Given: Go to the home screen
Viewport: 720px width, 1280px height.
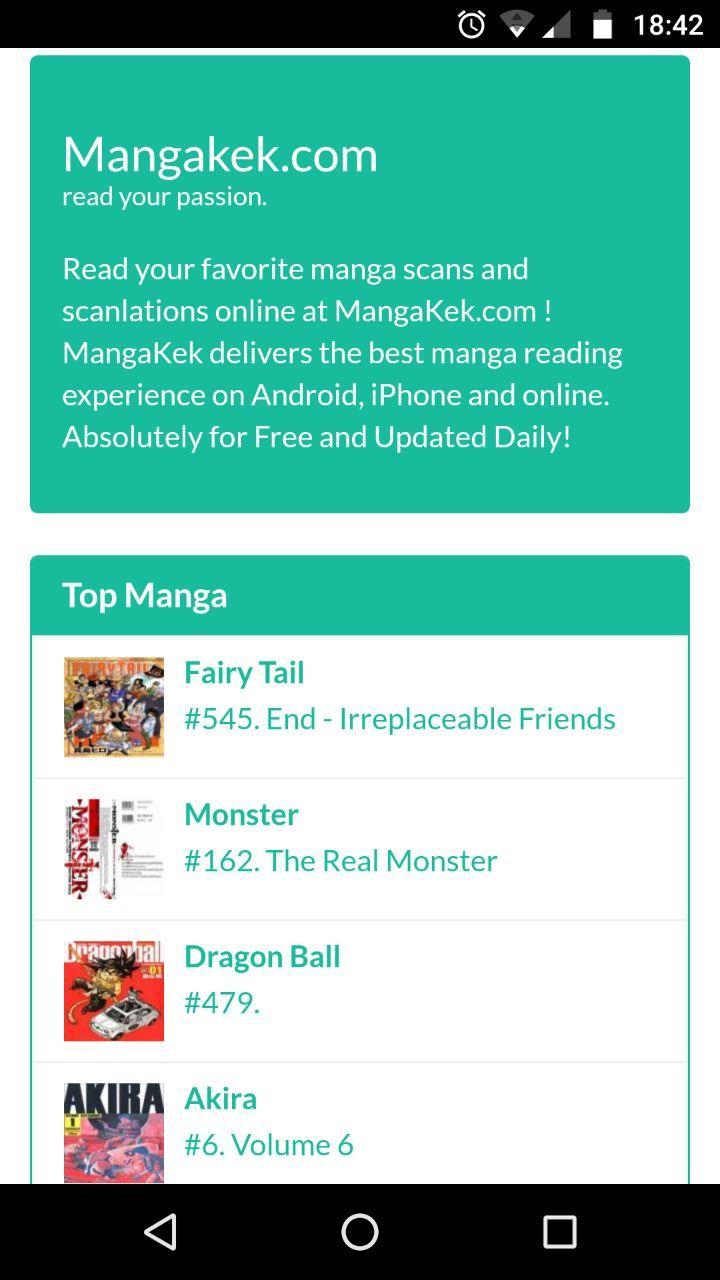Looking at the screenshot, I should click(x=360, y=1232).
